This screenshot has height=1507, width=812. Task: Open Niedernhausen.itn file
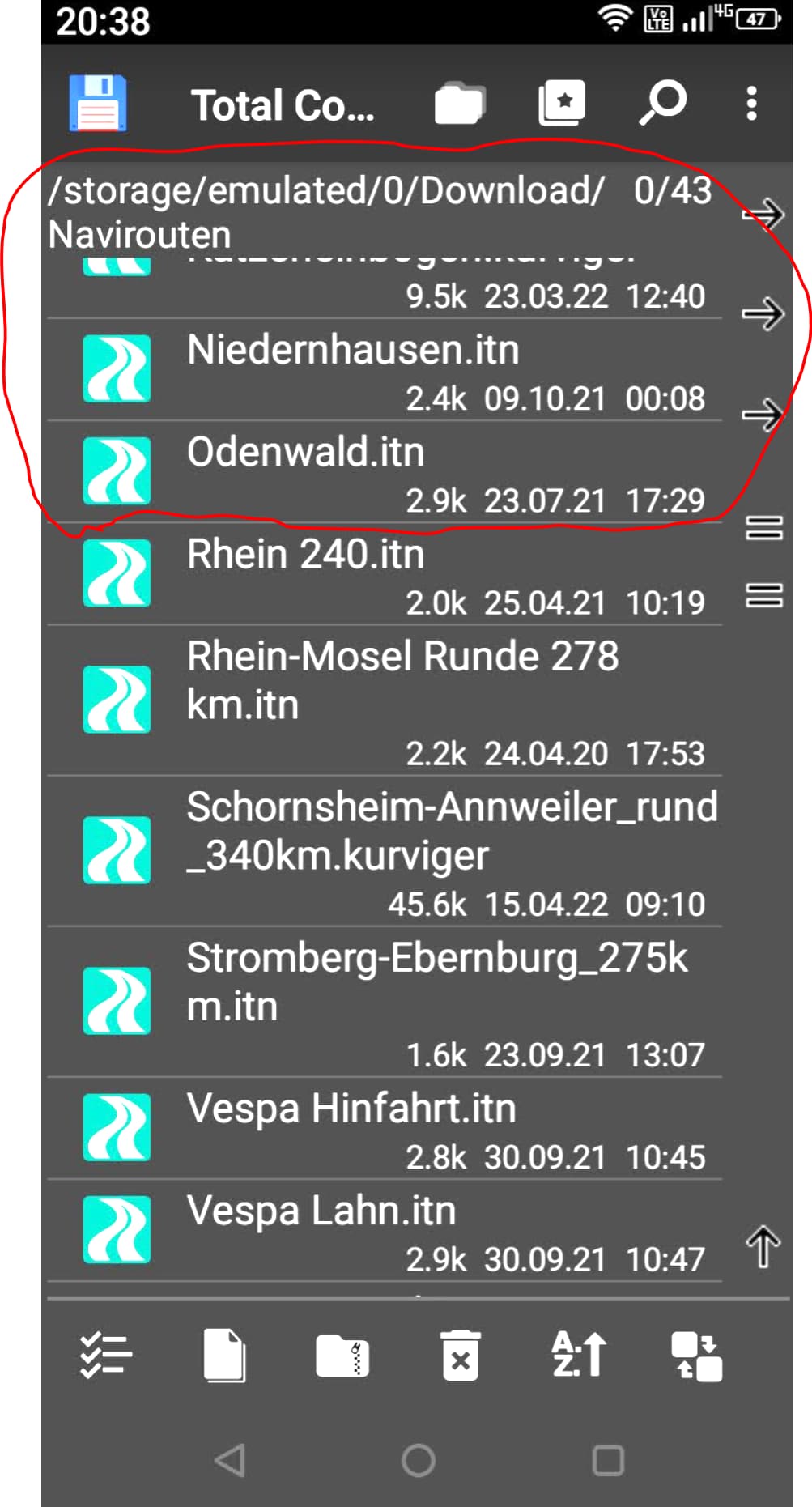click(384, 370)
